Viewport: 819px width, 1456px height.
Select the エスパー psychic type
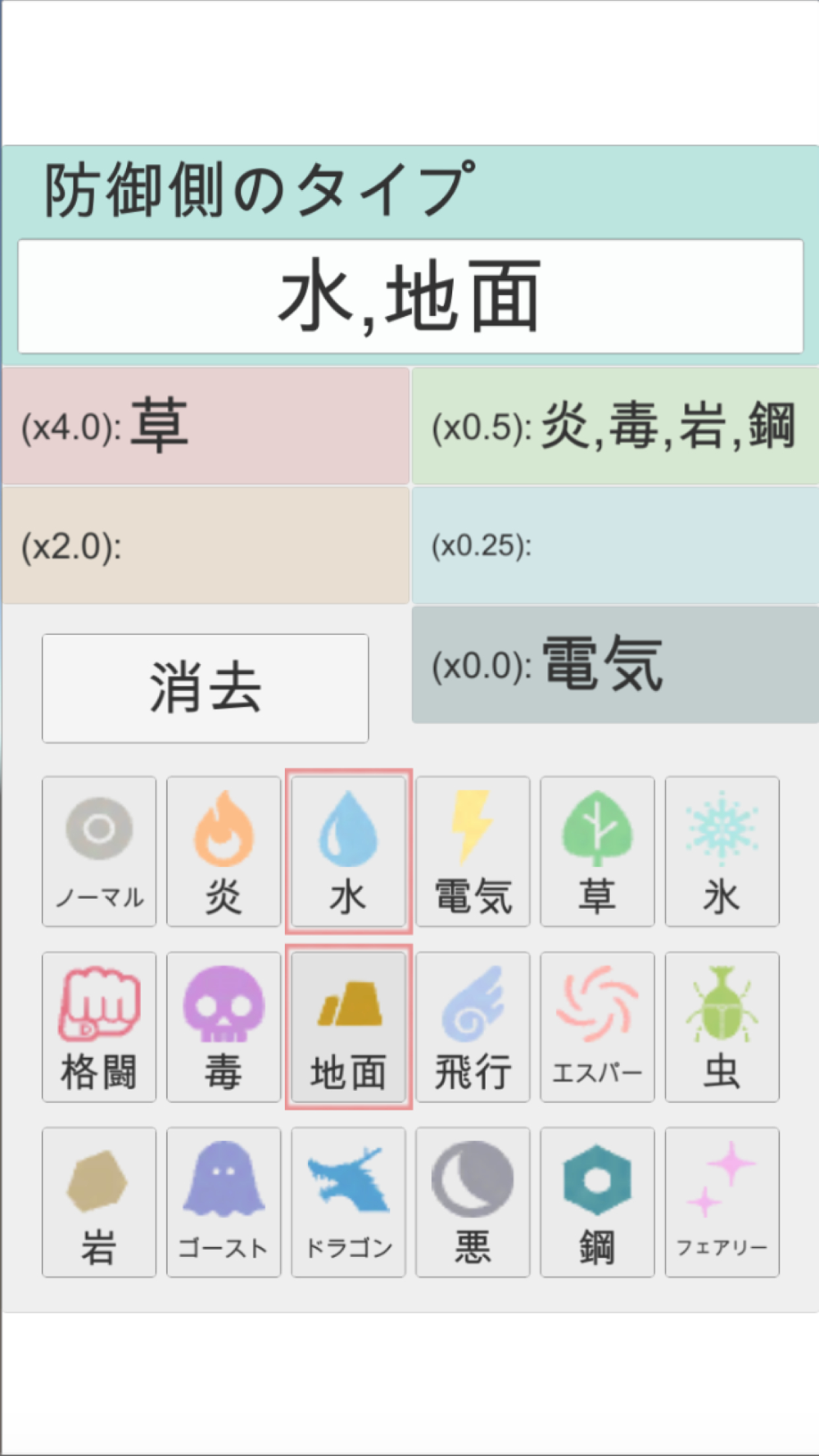tap(597, 1027)
